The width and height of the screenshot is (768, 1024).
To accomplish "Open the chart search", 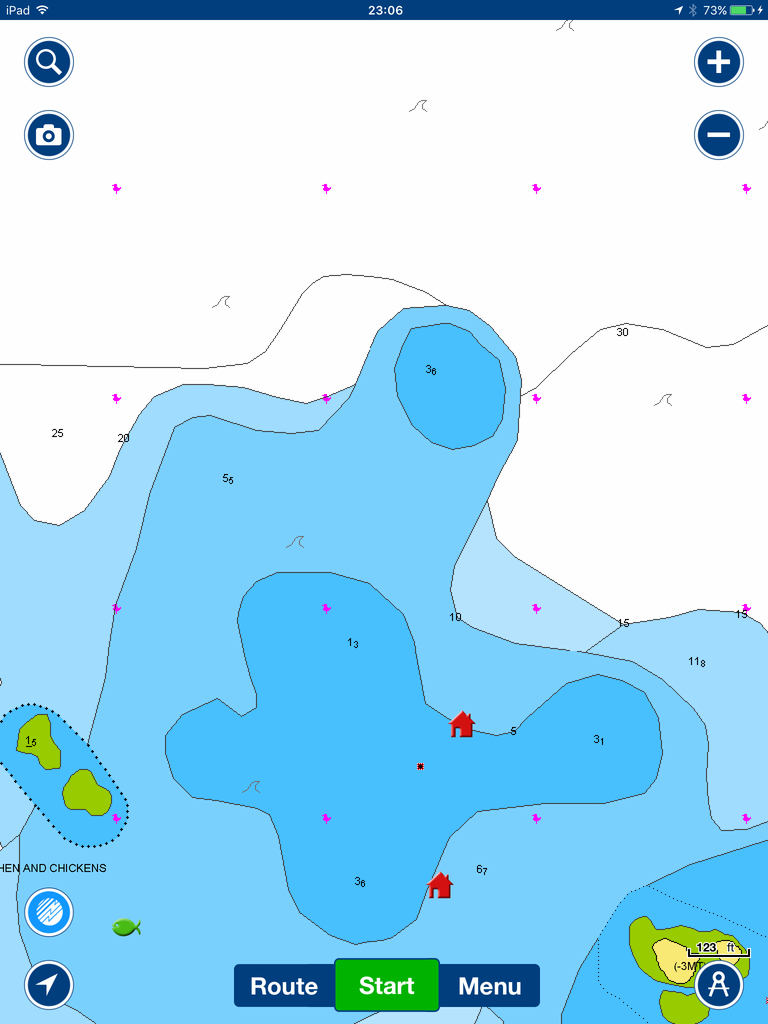I will pos(49,62).
